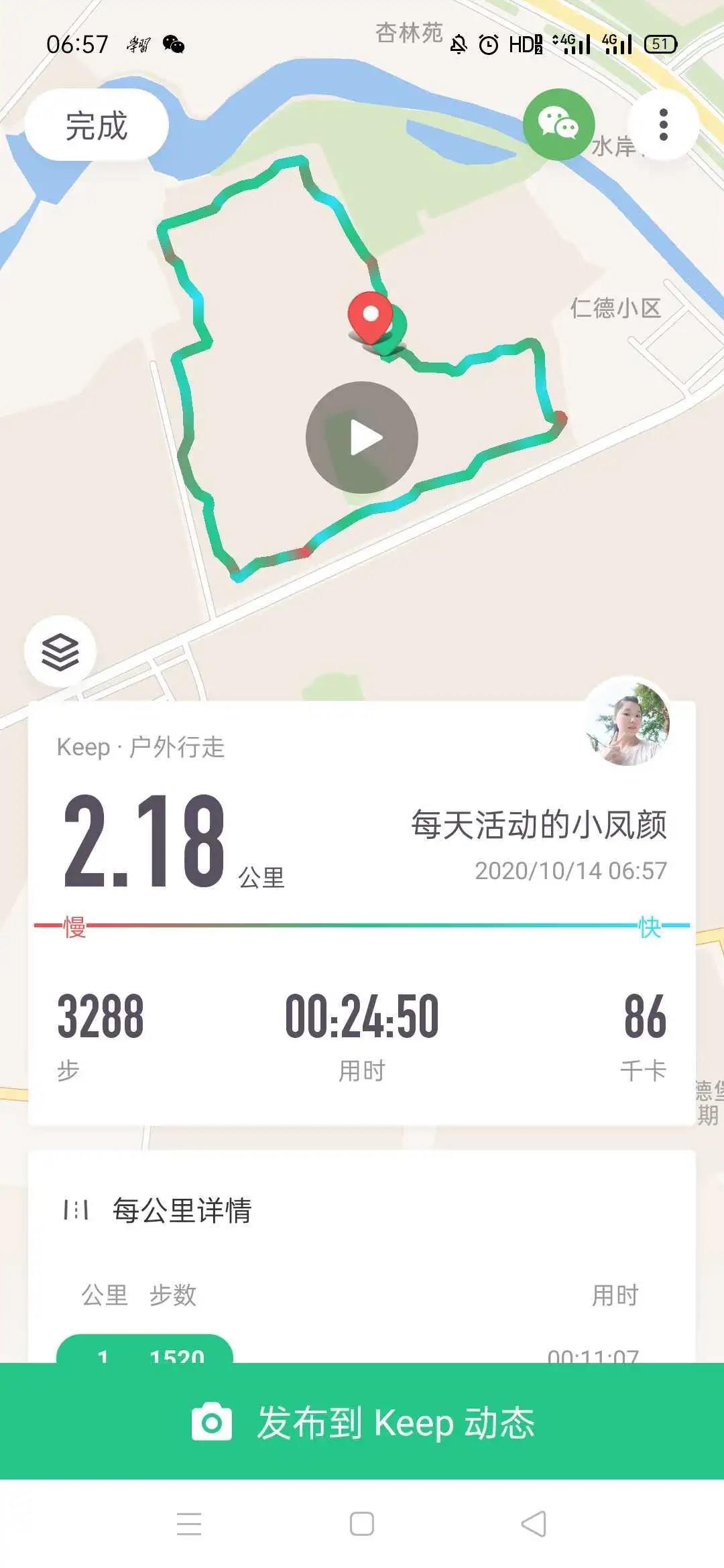The width and height of the screenshot is (724, 1568).
Task: Publish this walk to Keep 动态
Action: coord(362,1422)
